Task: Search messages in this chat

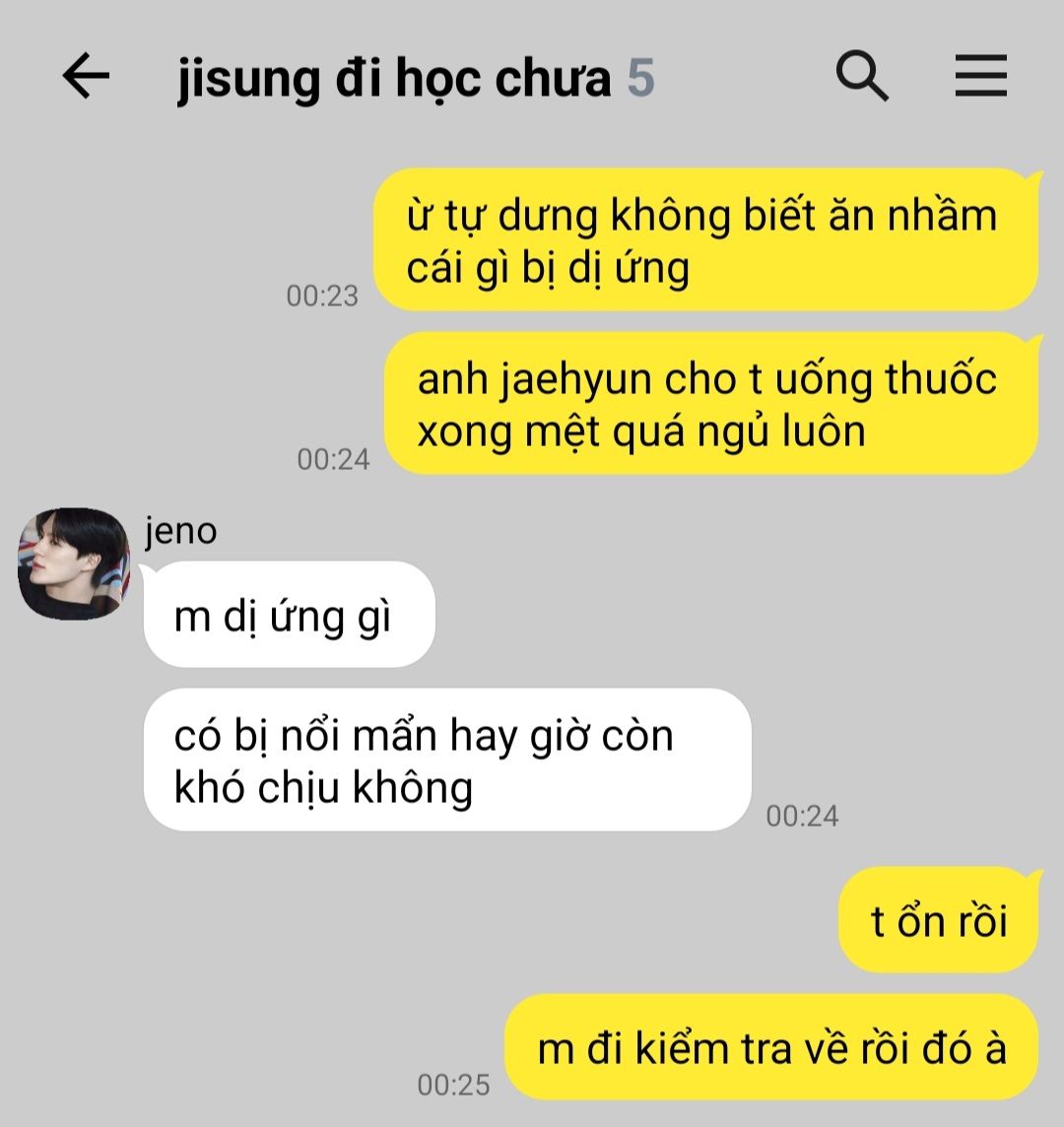Action: point(862,77)
